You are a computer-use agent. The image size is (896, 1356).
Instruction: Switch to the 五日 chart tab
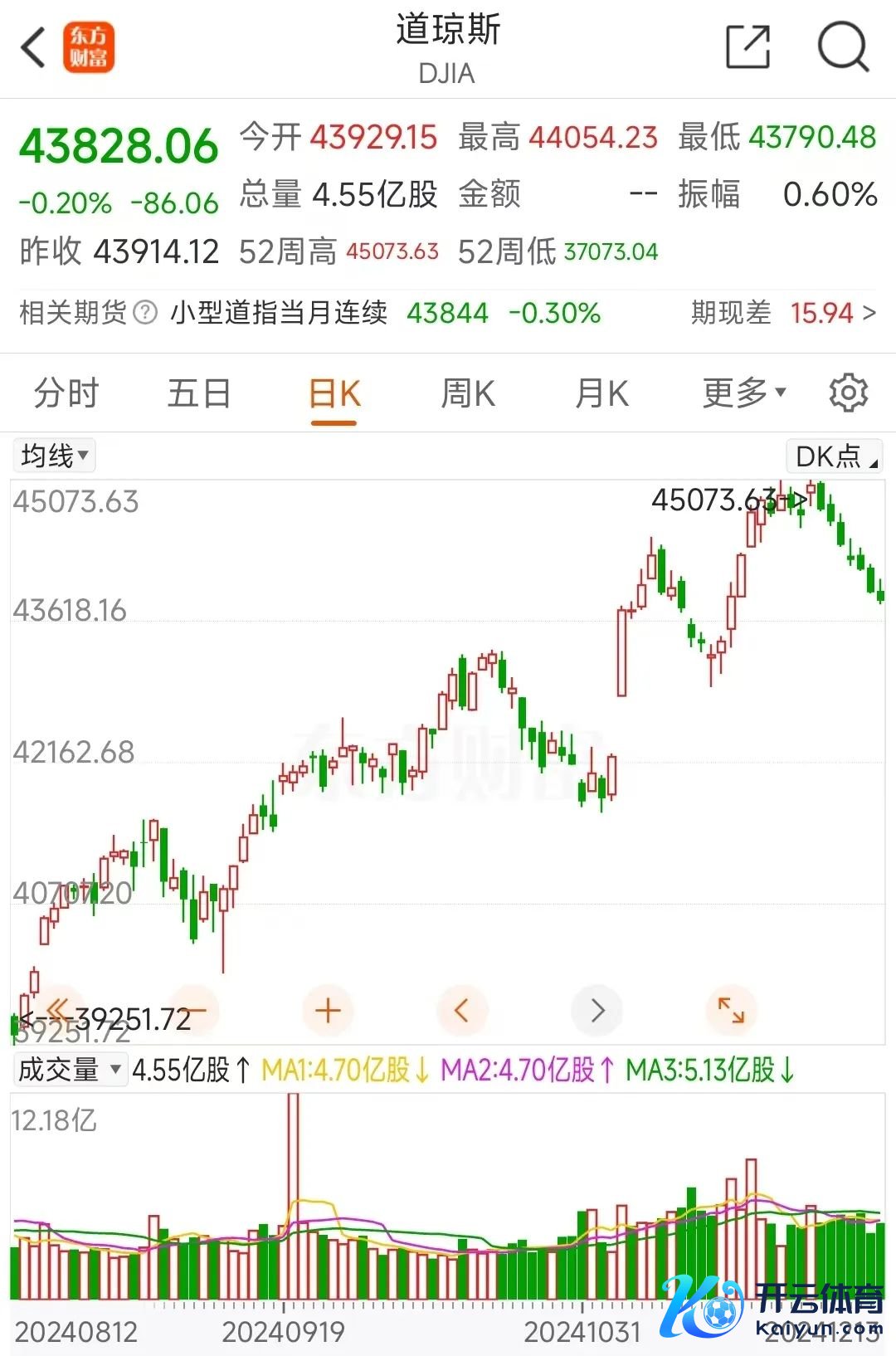click(199, 393)
